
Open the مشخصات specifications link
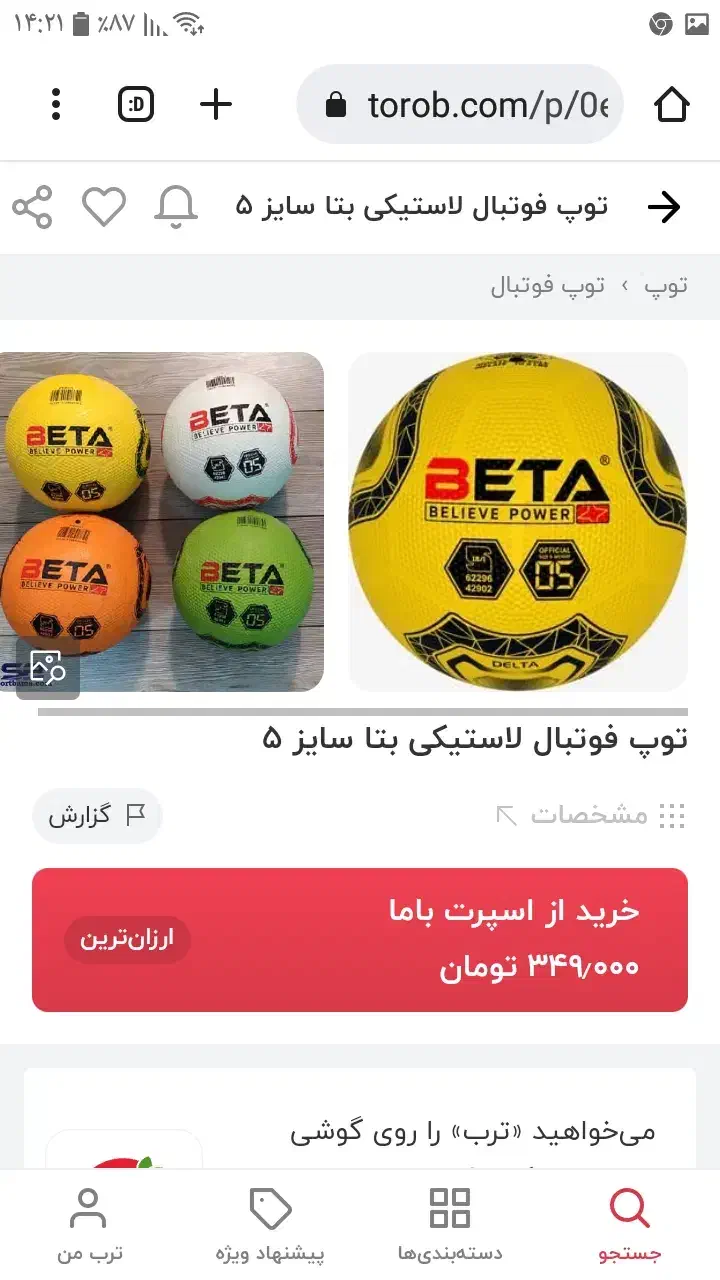pos(590,815)
